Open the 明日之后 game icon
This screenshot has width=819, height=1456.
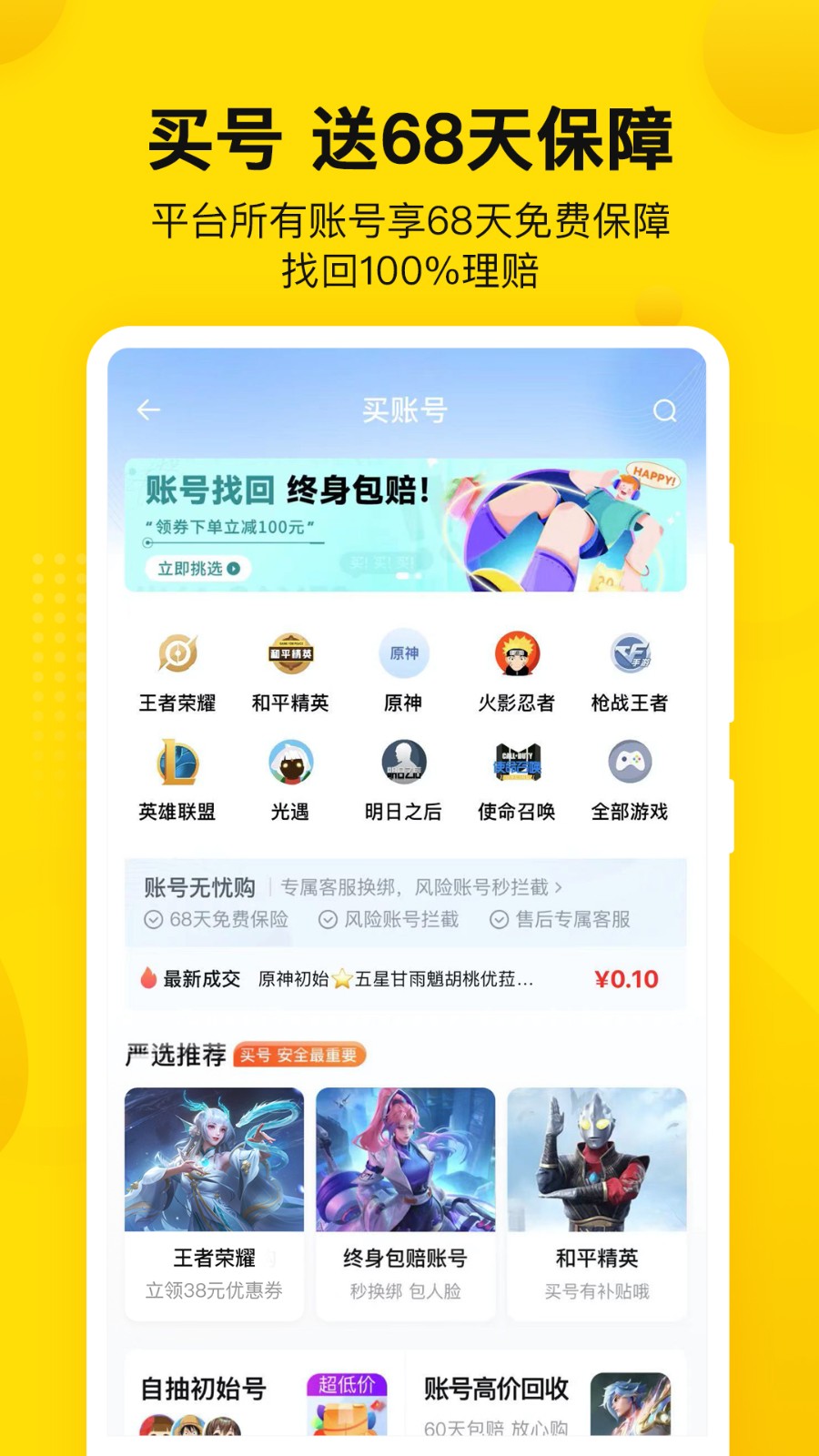[403, 764]
